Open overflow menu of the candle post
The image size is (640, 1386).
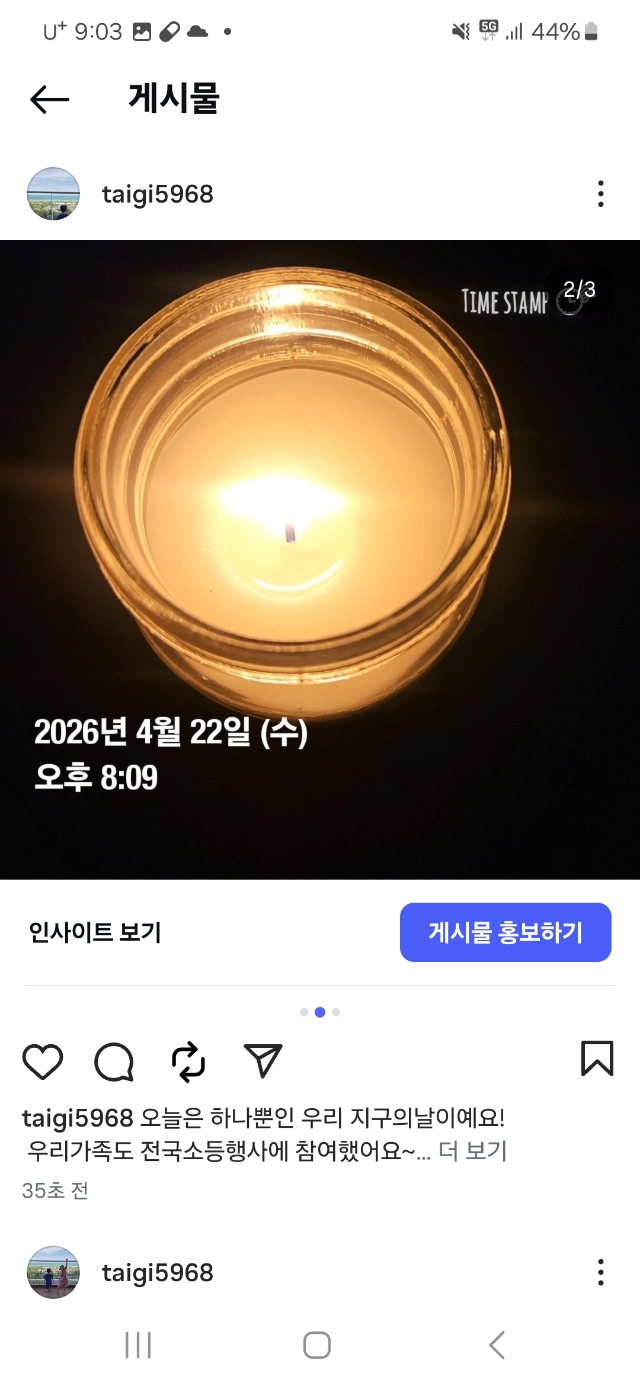[600, 194]
